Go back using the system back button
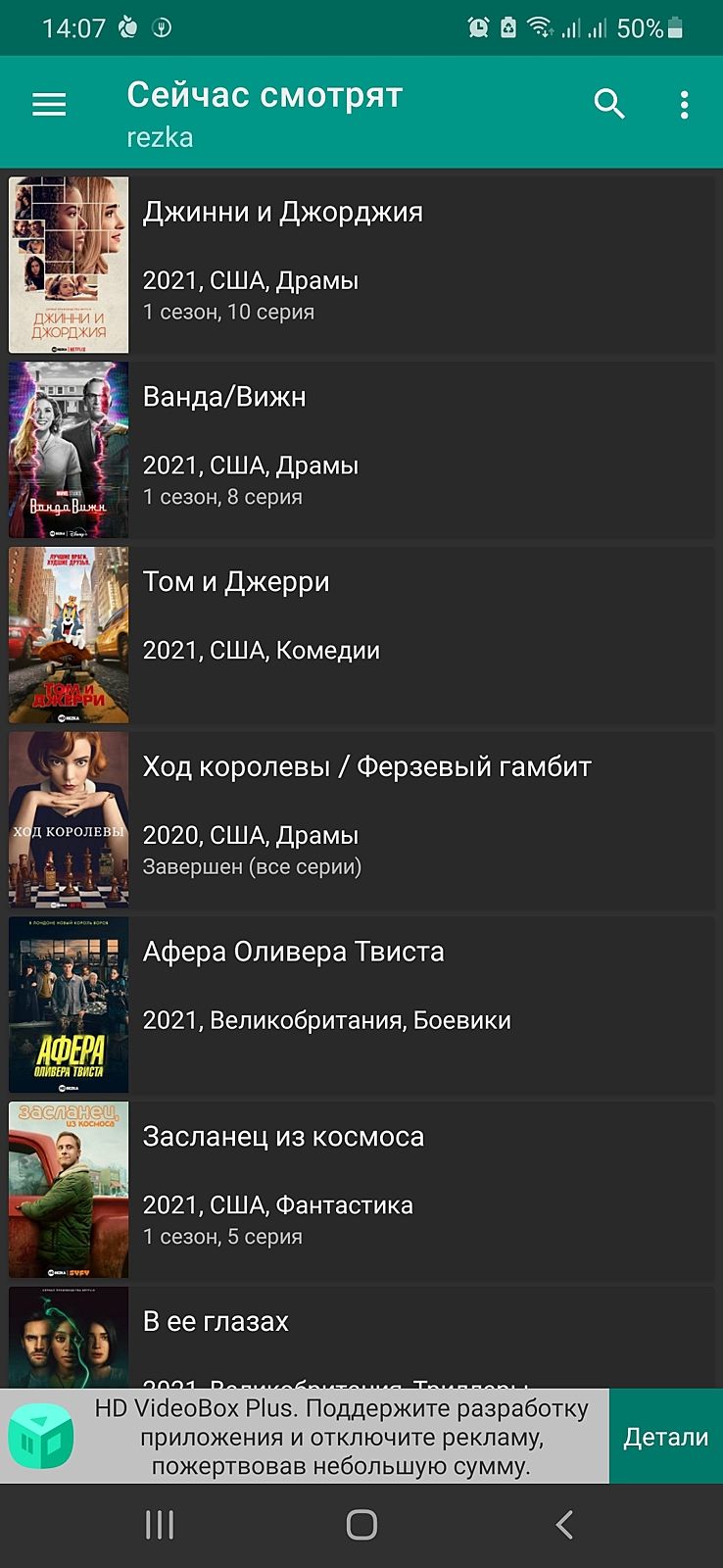The image size is (723, 1568). pyautogui.click(x=563, y=1525)
